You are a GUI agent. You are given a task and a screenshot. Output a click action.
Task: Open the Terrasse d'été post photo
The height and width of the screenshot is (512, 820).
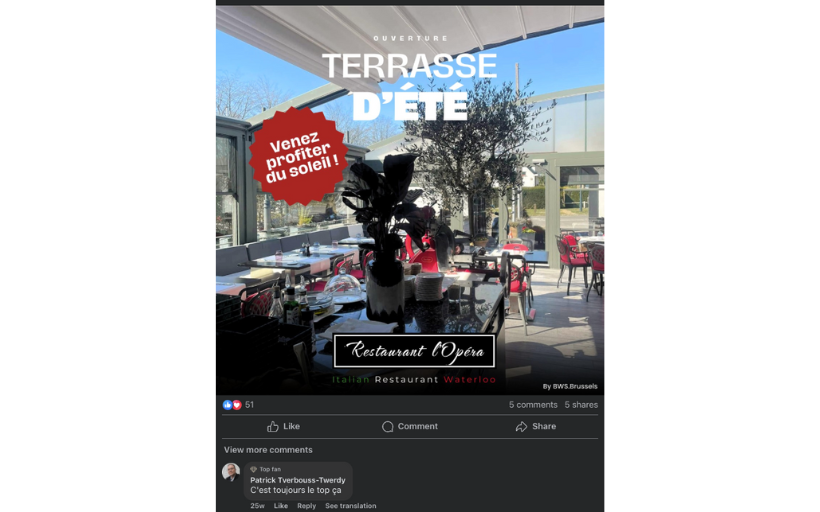pyautogui.click(x=410, y=200)
